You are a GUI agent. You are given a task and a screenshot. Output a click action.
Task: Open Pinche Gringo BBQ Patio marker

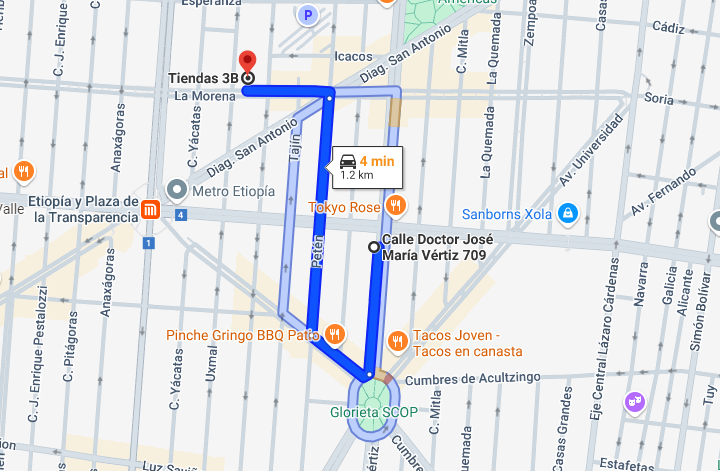pyautogui.click(x=335, y=334)
